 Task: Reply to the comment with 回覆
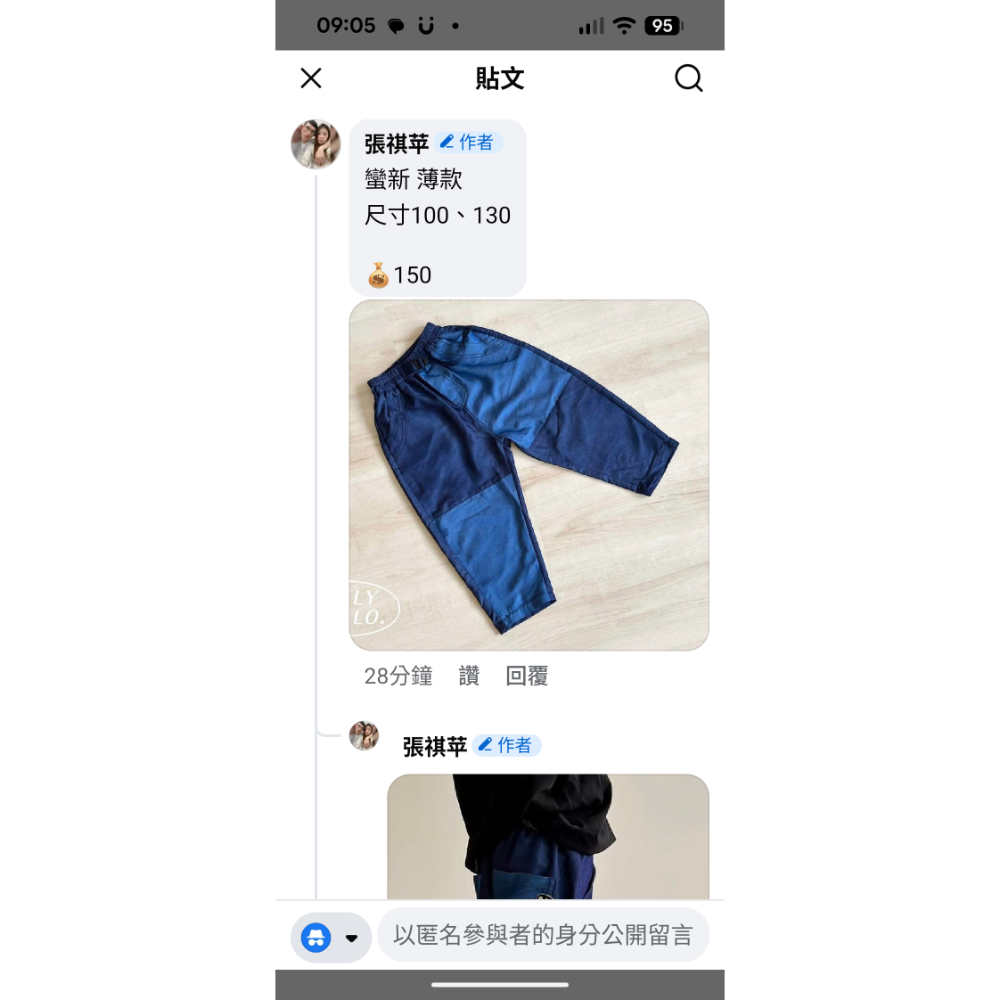click(526, 676)
